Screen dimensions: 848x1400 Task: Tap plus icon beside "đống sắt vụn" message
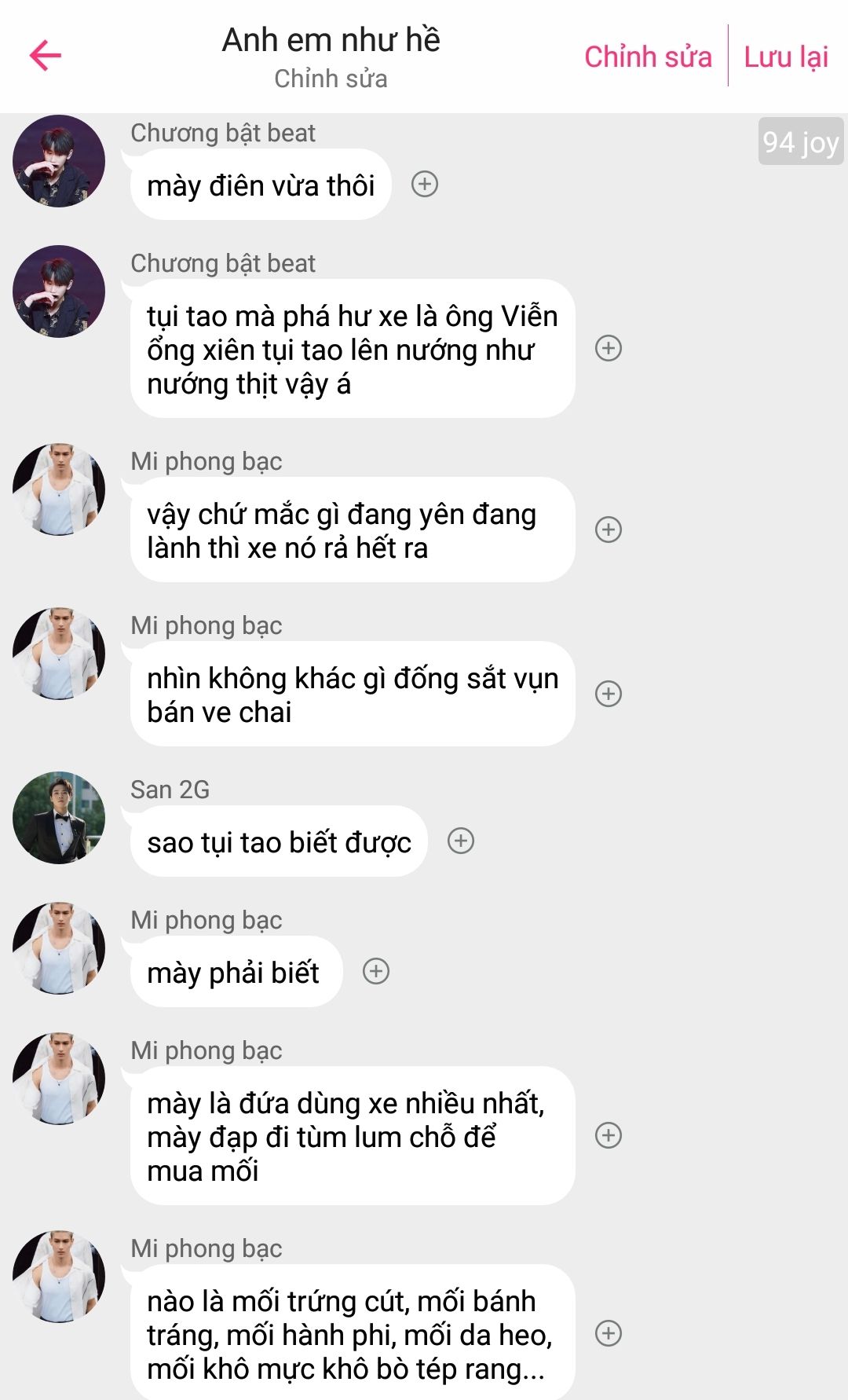tap(609, 694)
